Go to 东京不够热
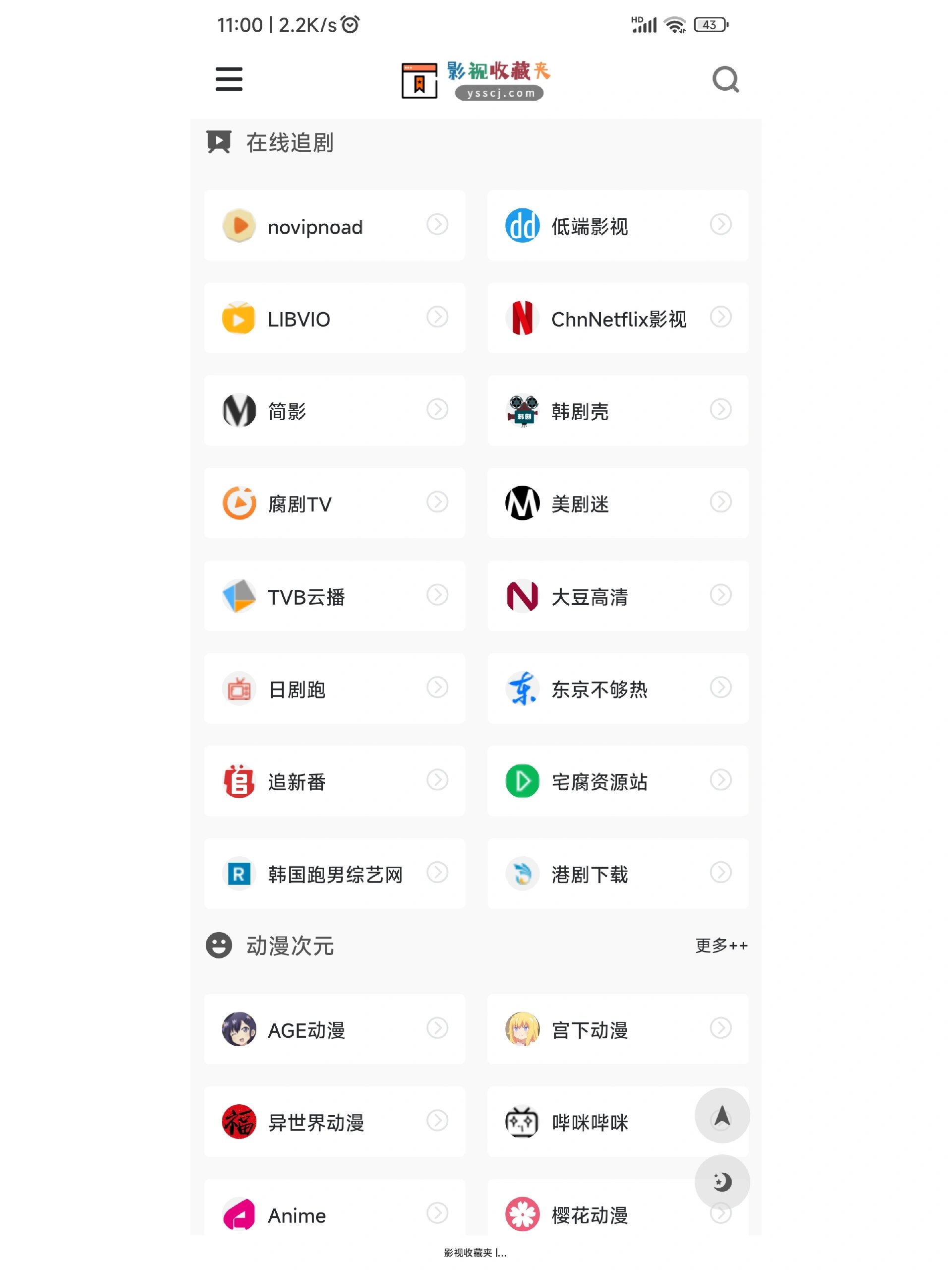 (x=617, y=689)
